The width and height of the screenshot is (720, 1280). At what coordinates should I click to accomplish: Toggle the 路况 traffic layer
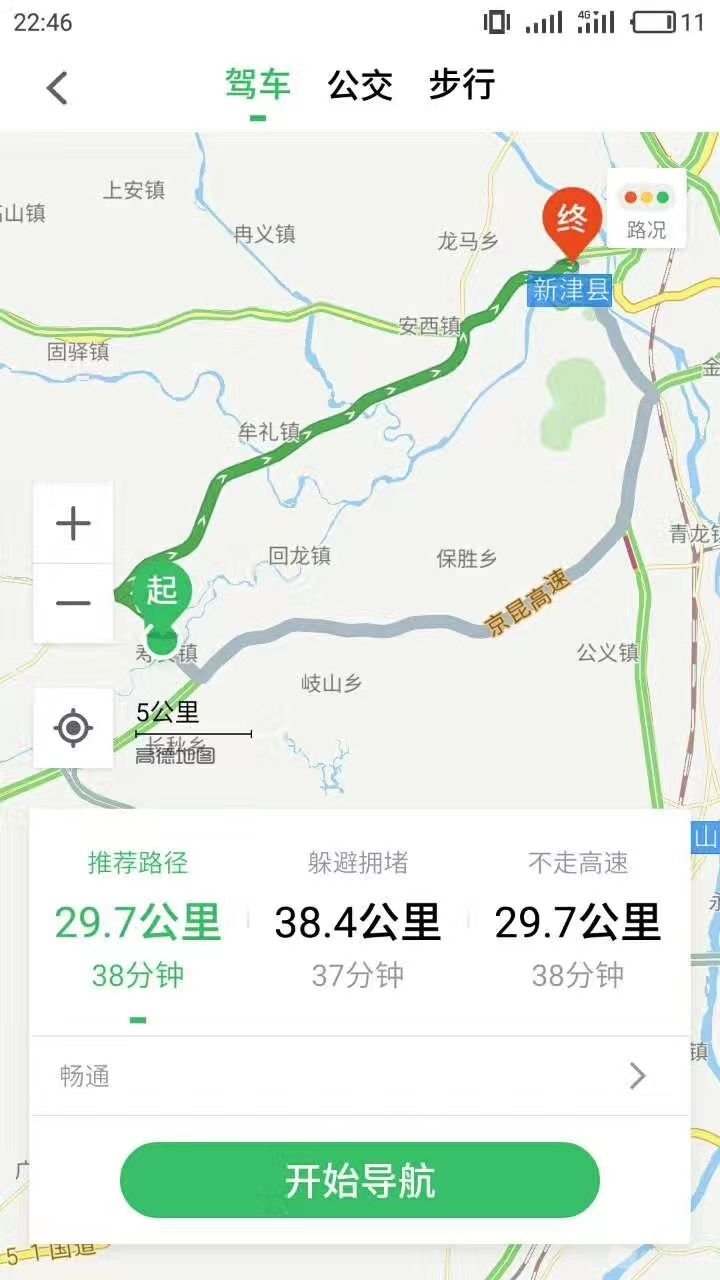click(x=646, y=209)
